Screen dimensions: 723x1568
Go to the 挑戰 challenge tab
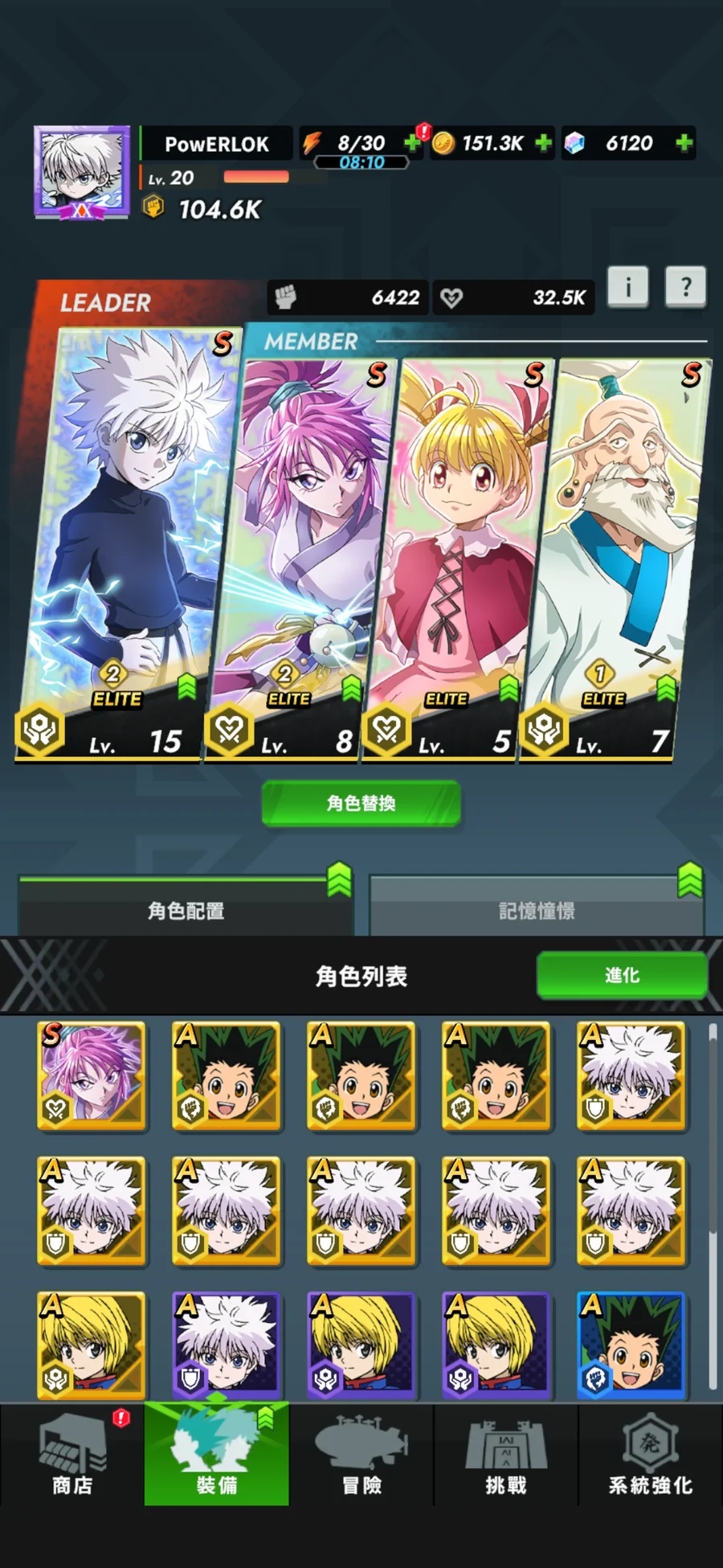(506, 1456)
